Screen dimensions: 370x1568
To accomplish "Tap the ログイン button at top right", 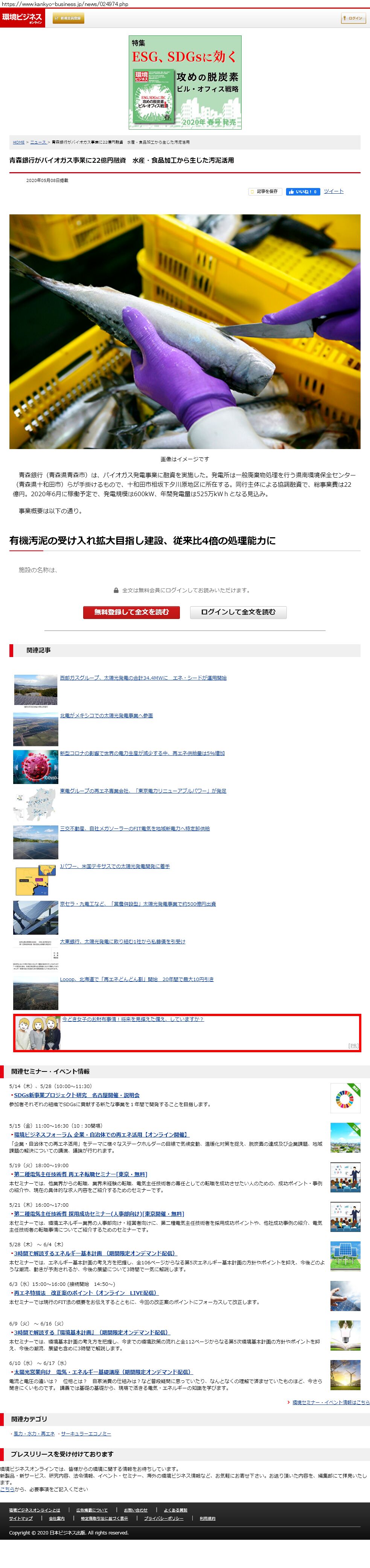I will [353, 18].
